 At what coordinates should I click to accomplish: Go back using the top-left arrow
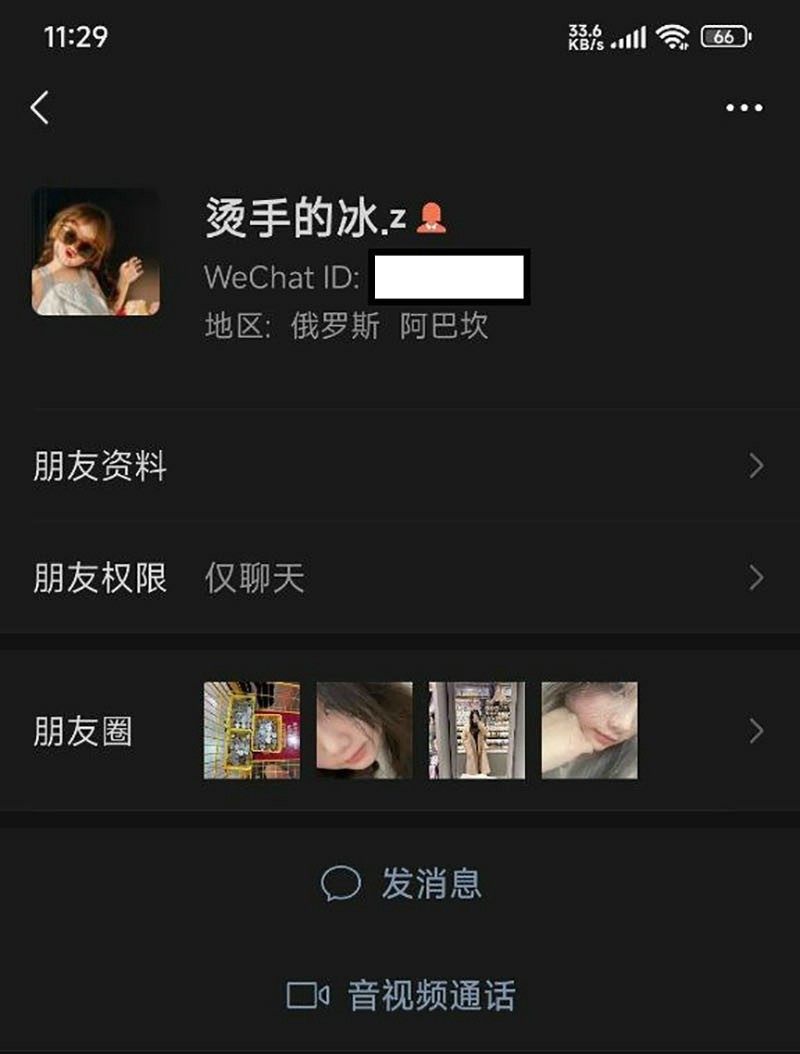(40, 107)
